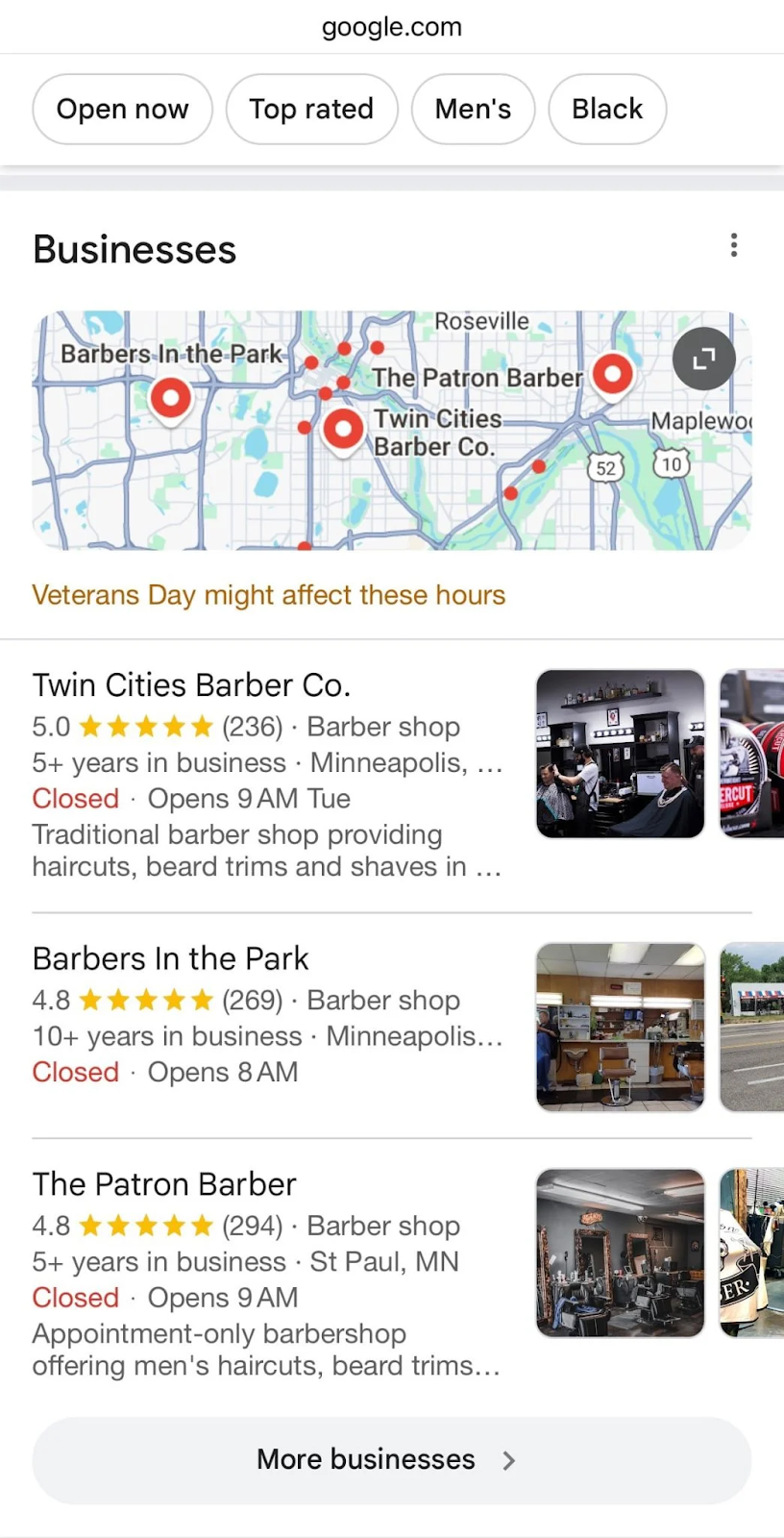
Task: Click the red map pin for The Patron Barber
Action: pos(613,375)
